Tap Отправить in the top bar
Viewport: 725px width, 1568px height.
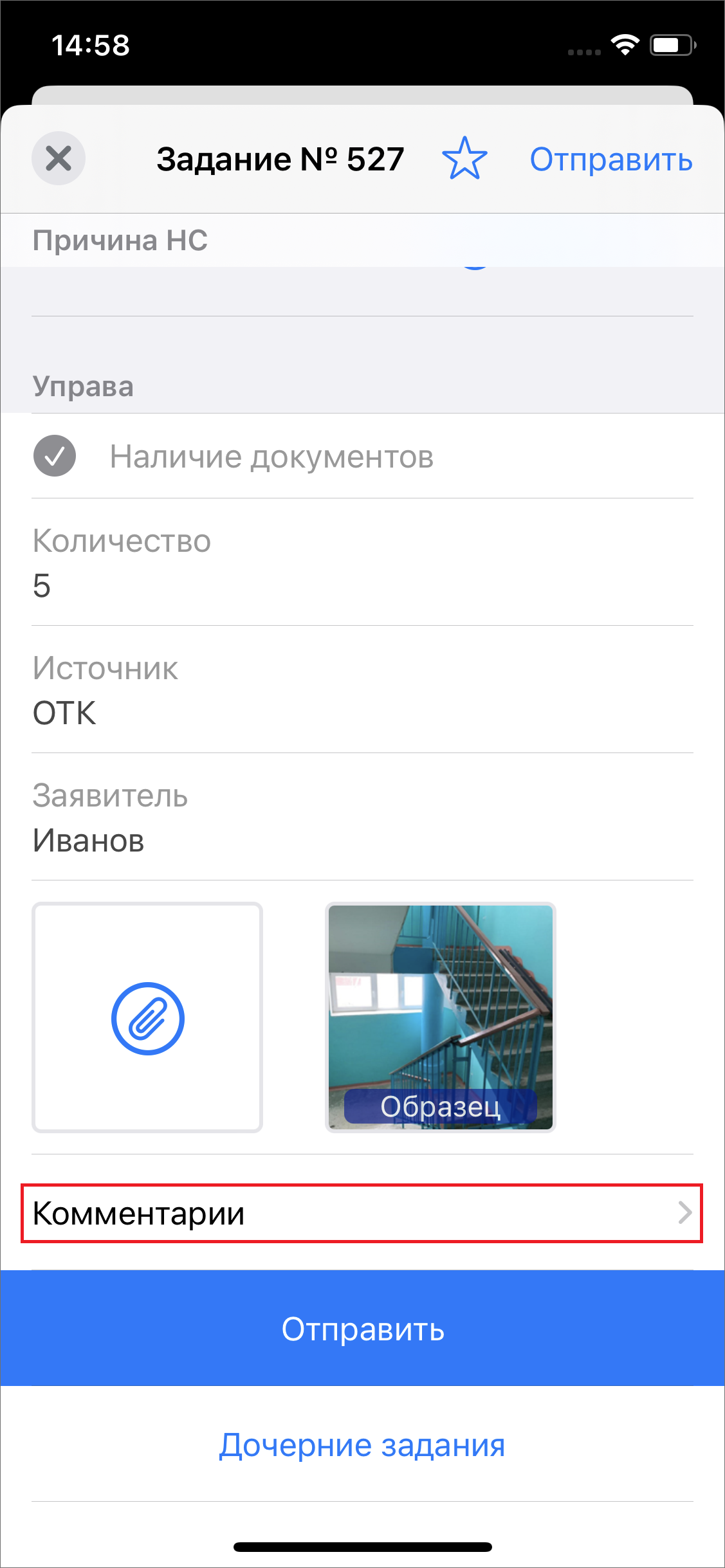611,160
